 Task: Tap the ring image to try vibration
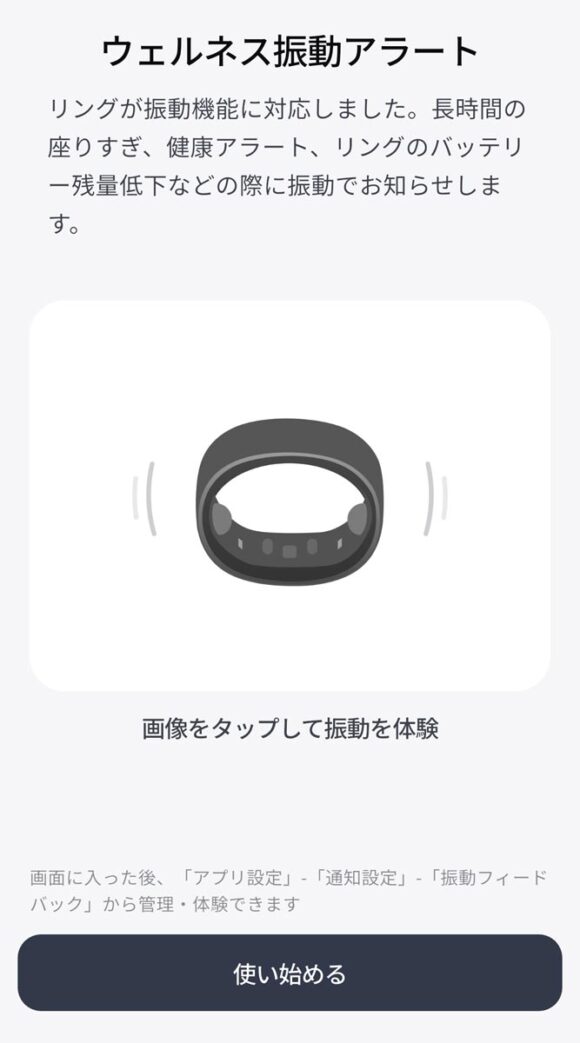click(289, 496)
